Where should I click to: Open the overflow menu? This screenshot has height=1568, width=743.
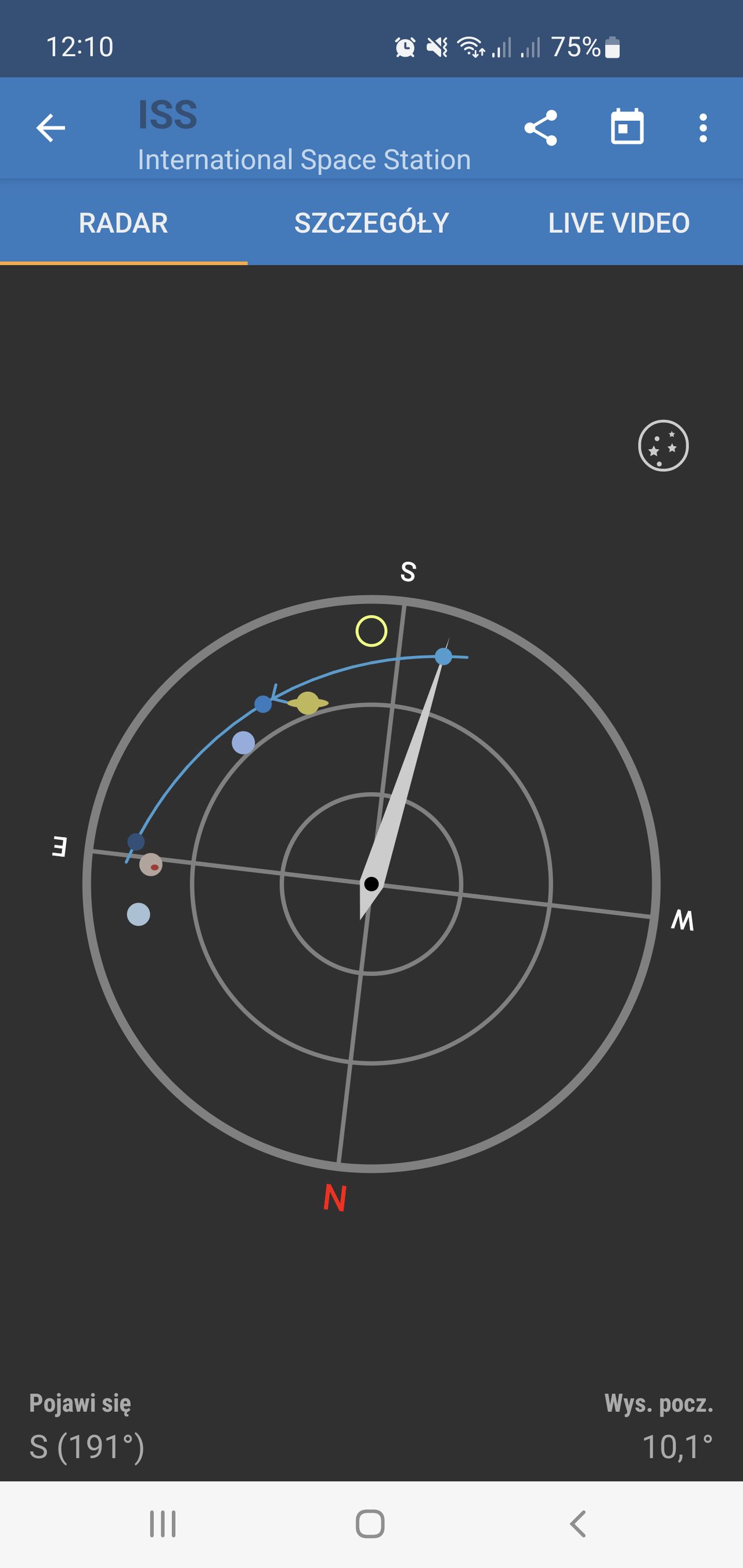tap(703, 128)
